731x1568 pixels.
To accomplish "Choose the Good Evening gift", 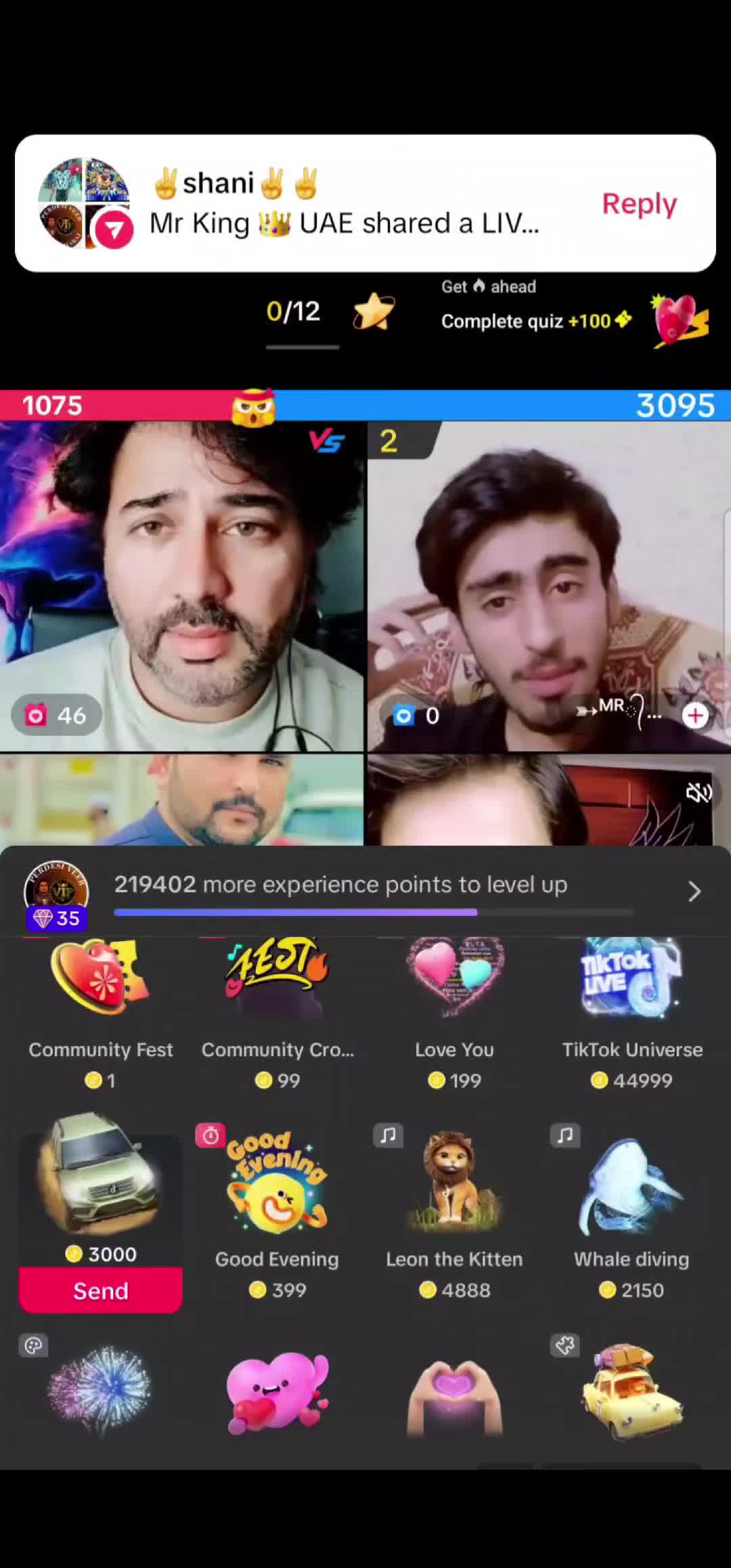I will tap(278, 1212).
